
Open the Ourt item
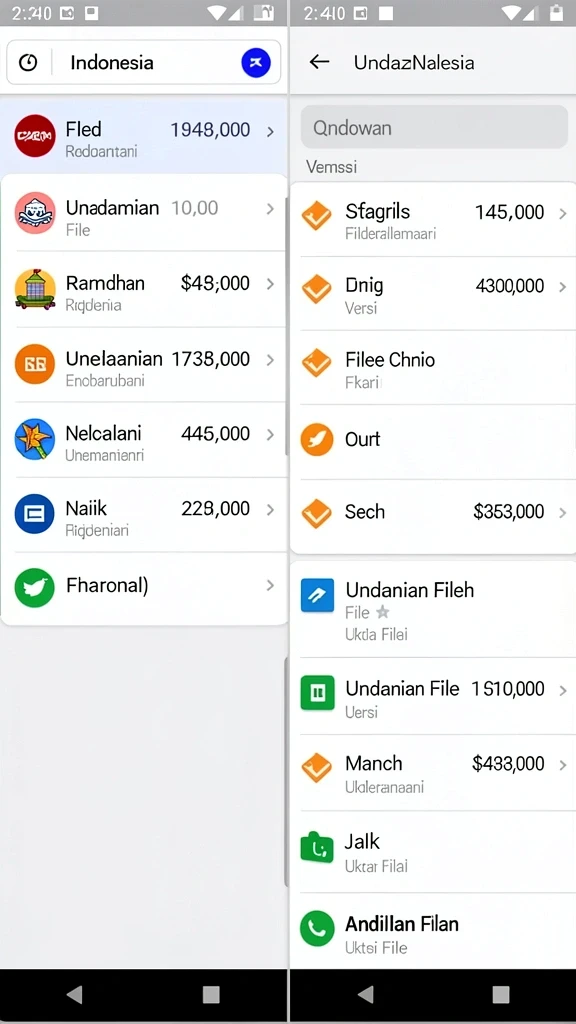[432, 441]
